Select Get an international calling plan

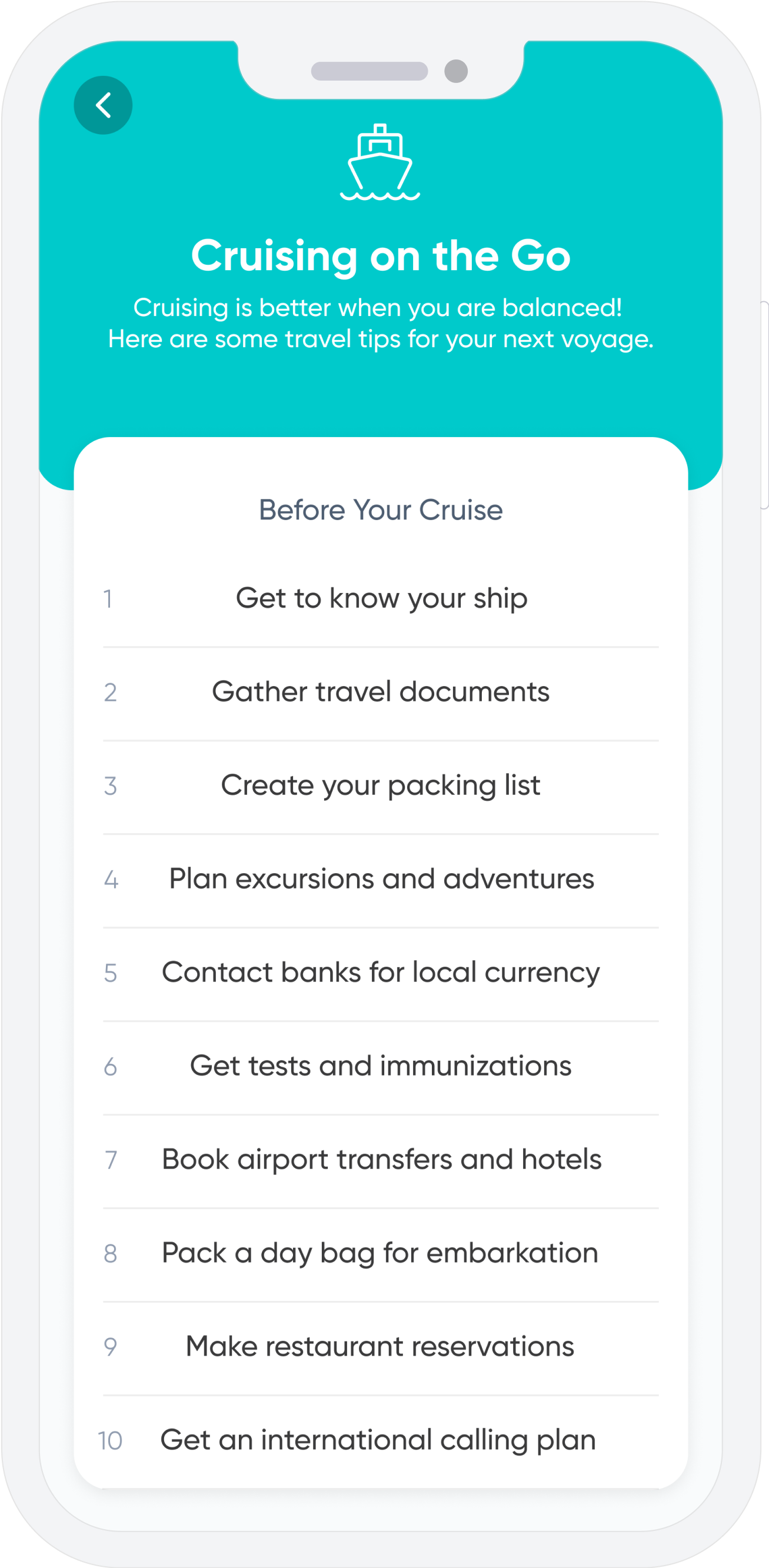[381, 1440]
